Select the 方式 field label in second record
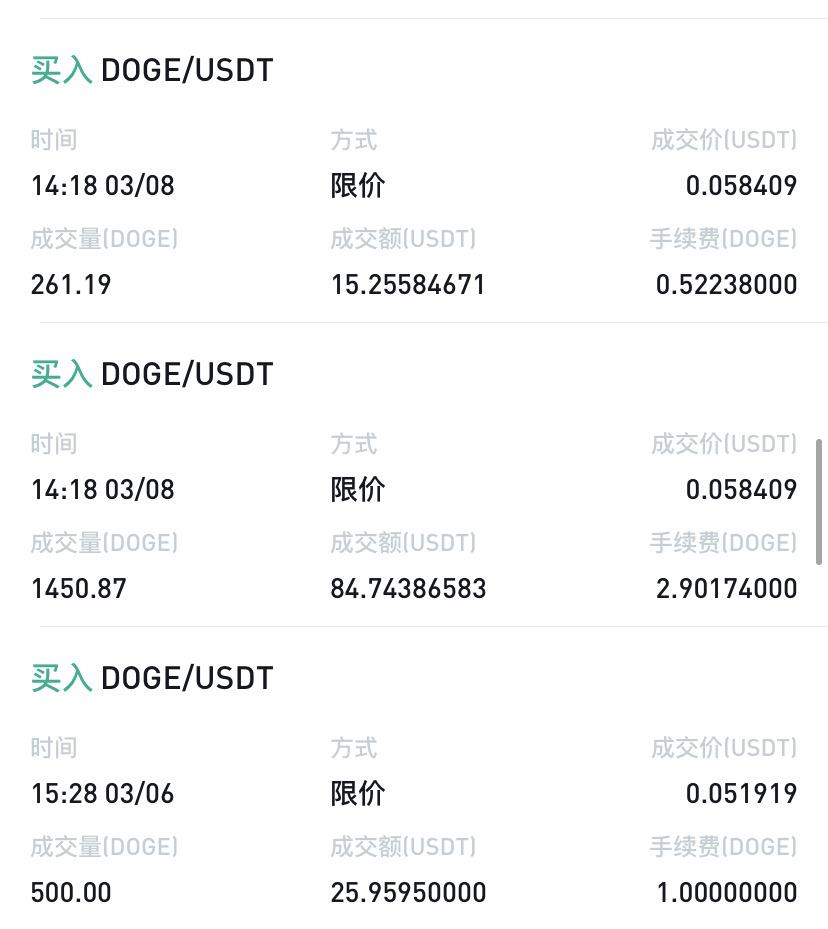This screenshot has width=828, height=929. tap(353, 444)
